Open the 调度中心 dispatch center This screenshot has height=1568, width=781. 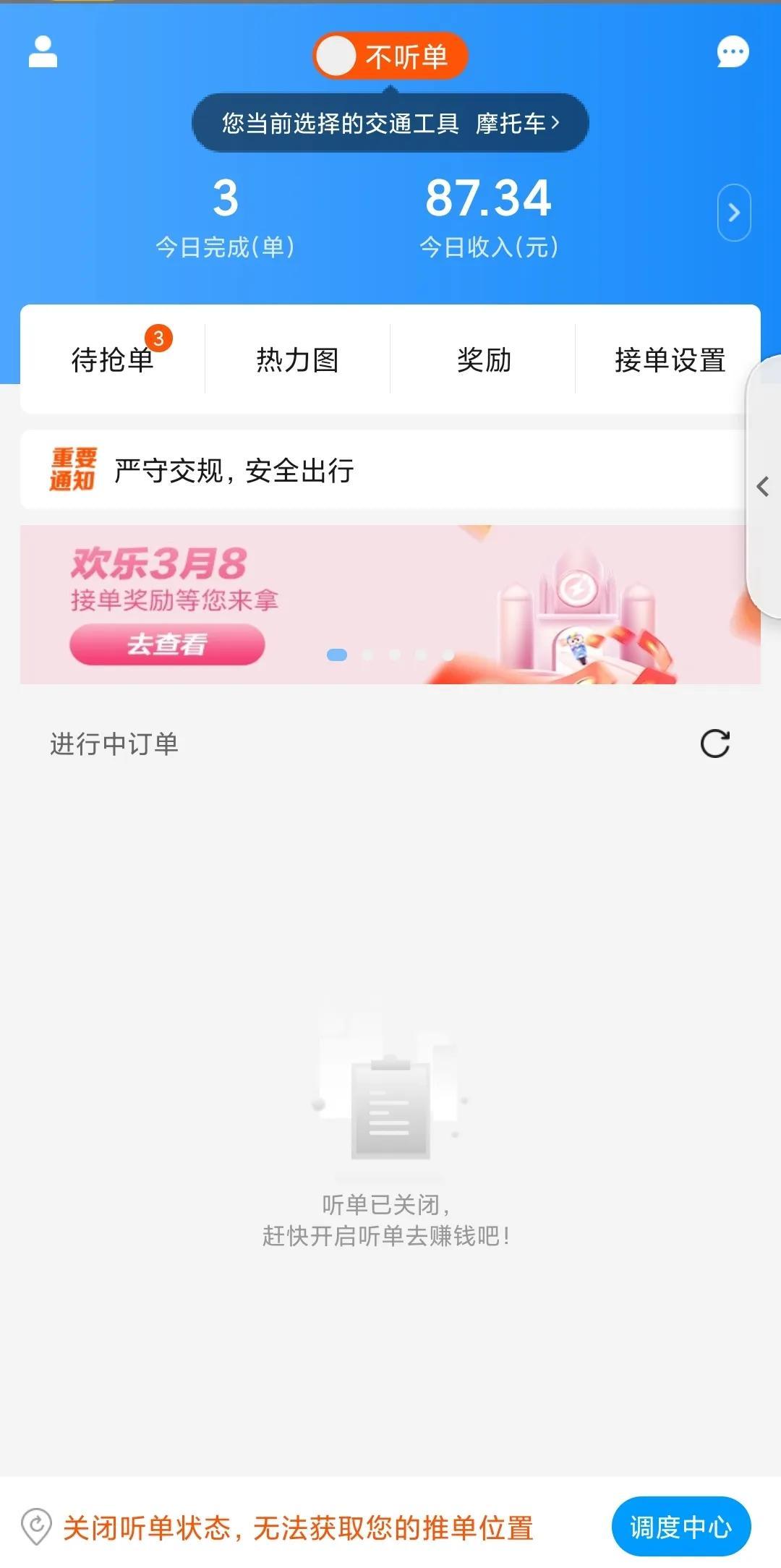pos(680,1527)
